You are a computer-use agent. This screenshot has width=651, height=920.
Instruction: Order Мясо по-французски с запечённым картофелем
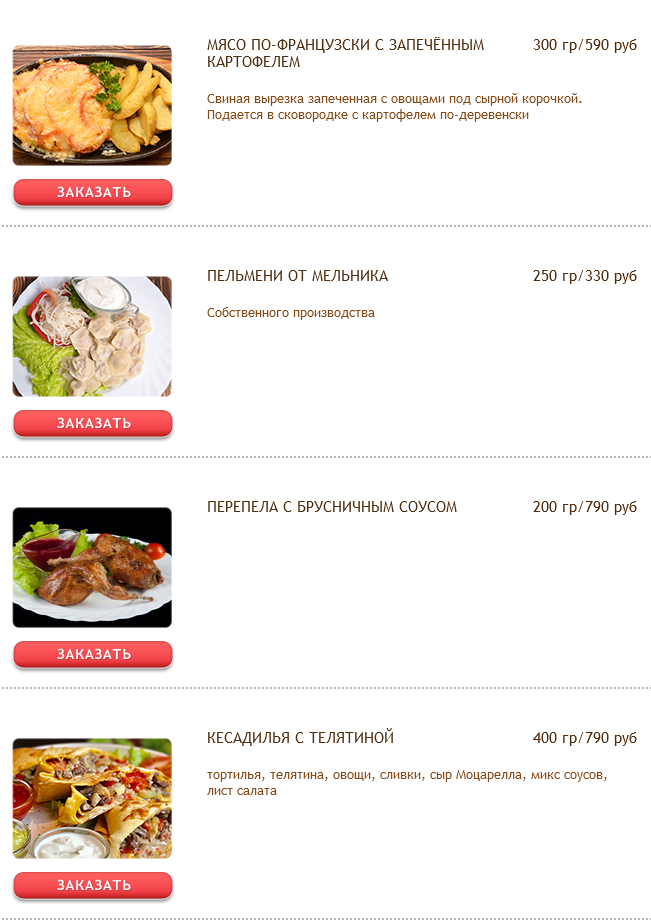pos(93,192)
